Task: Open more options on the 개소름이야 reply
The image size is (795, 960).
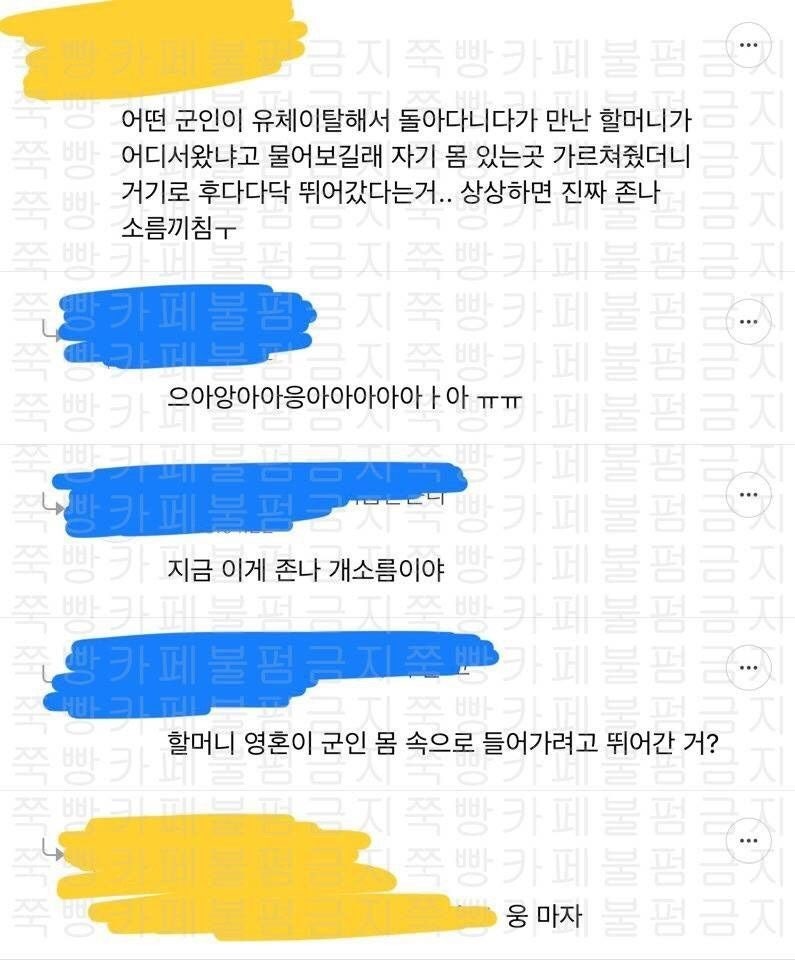Action: coord(748,494)
